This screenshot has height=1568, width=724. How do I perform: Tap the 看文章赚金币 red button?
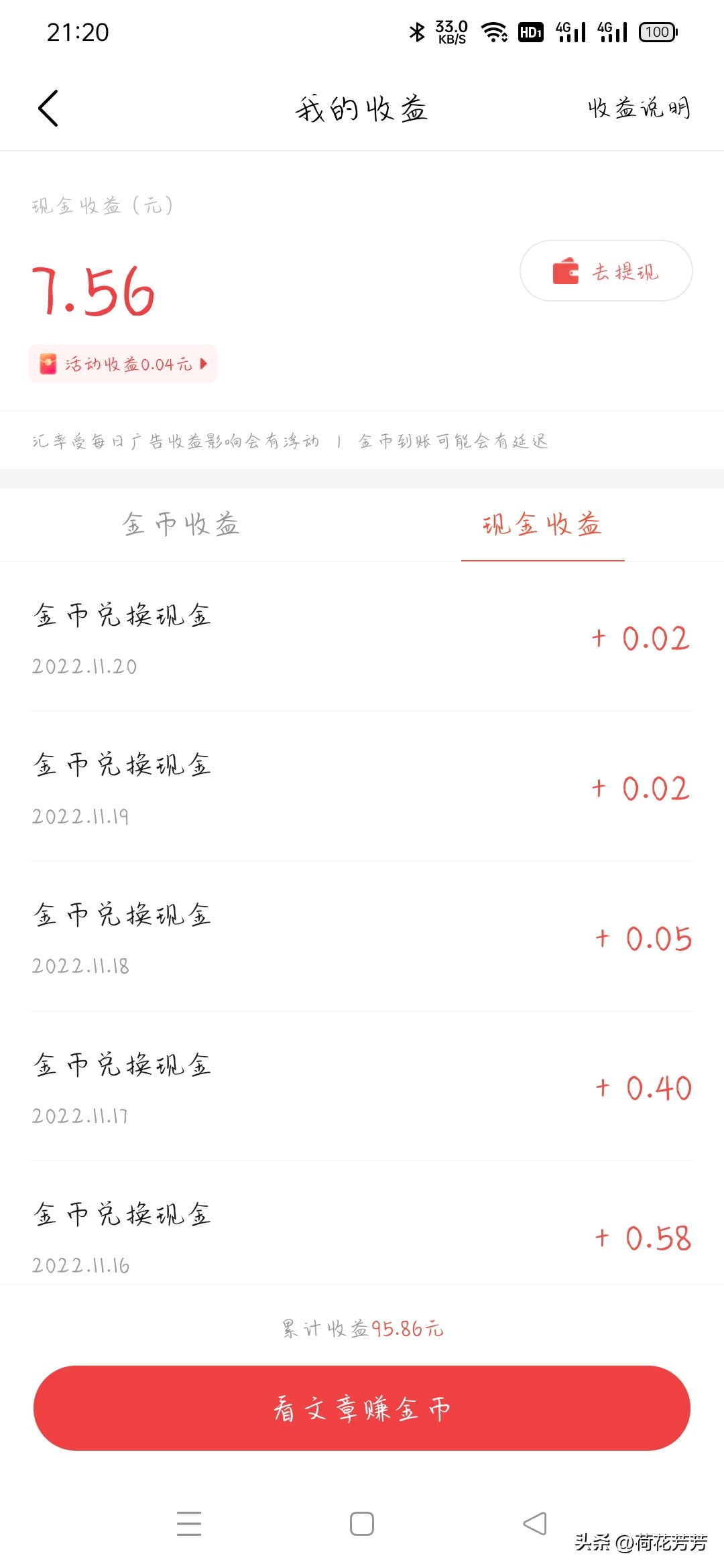click(362, 1408)
